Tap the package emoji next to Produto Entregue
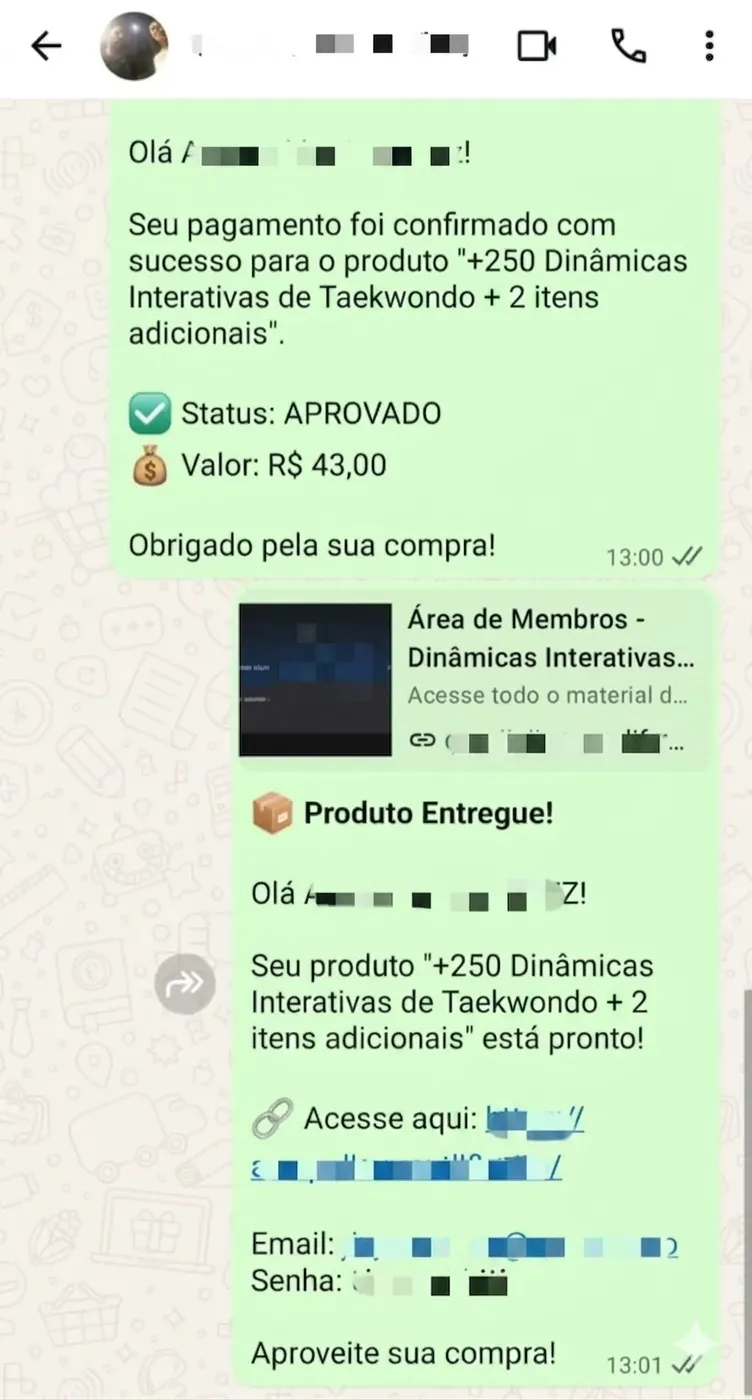752x1400 pixels. pyautogui.click(x=270, y=812)
